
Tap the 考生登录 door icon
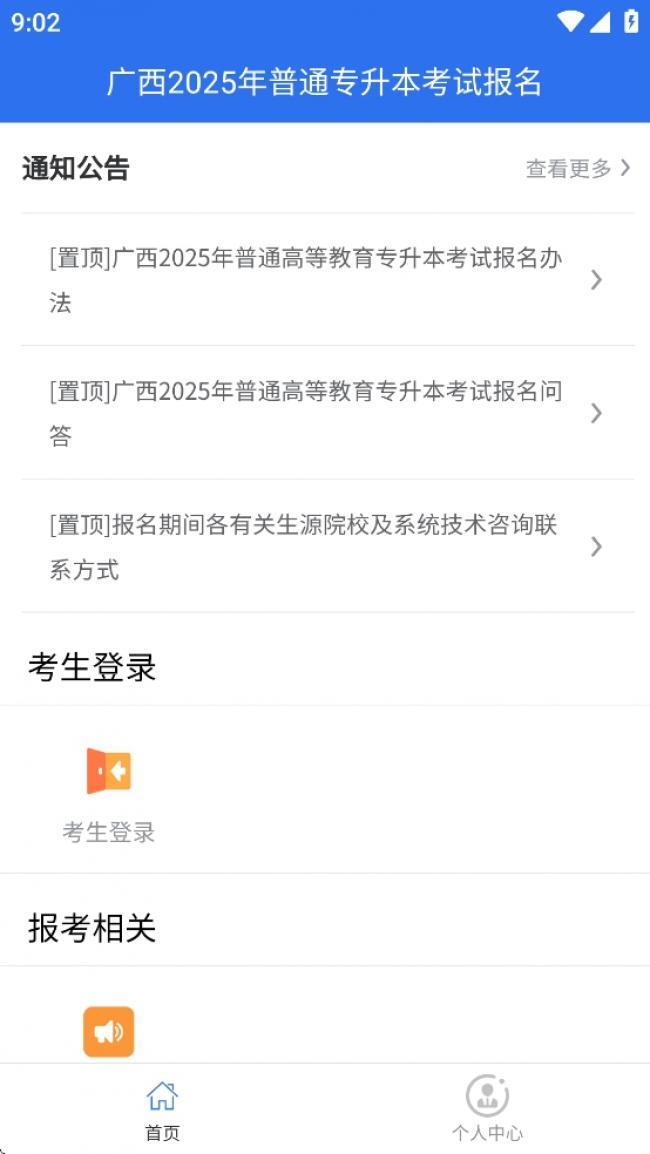(x=109, y=771)
